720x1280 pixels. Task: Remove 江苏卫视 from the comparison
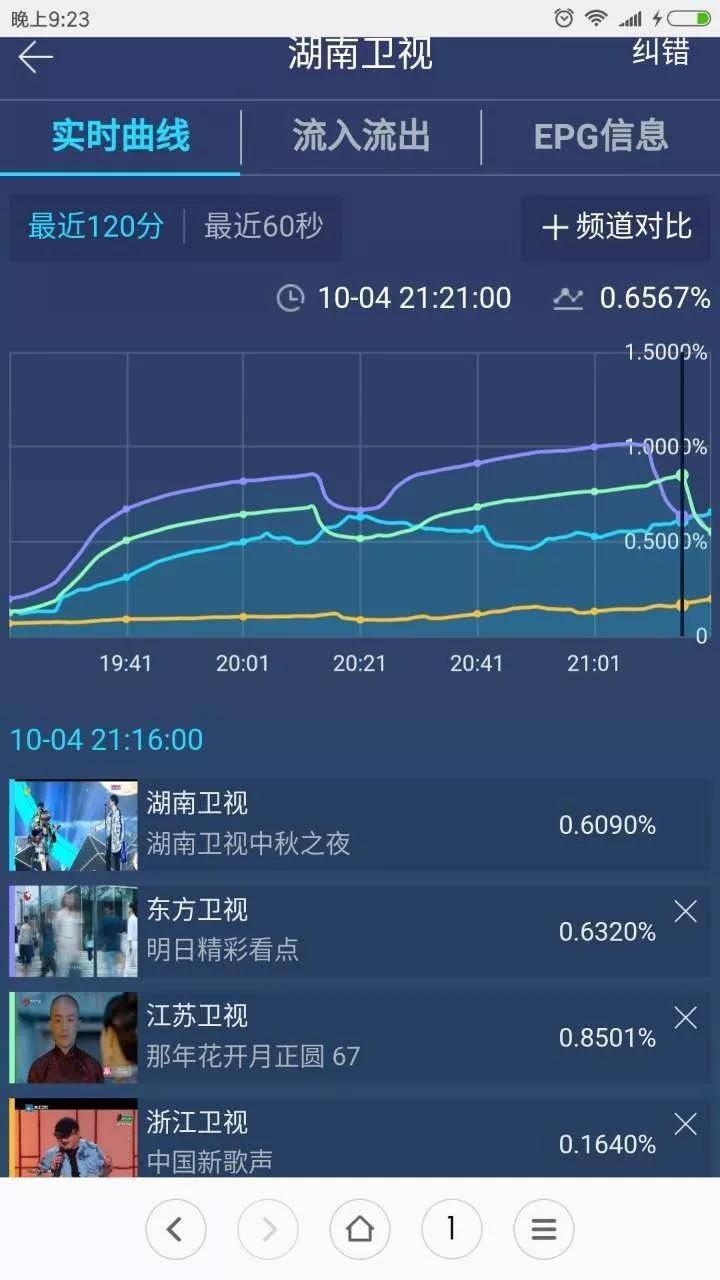coord(685,1018)
